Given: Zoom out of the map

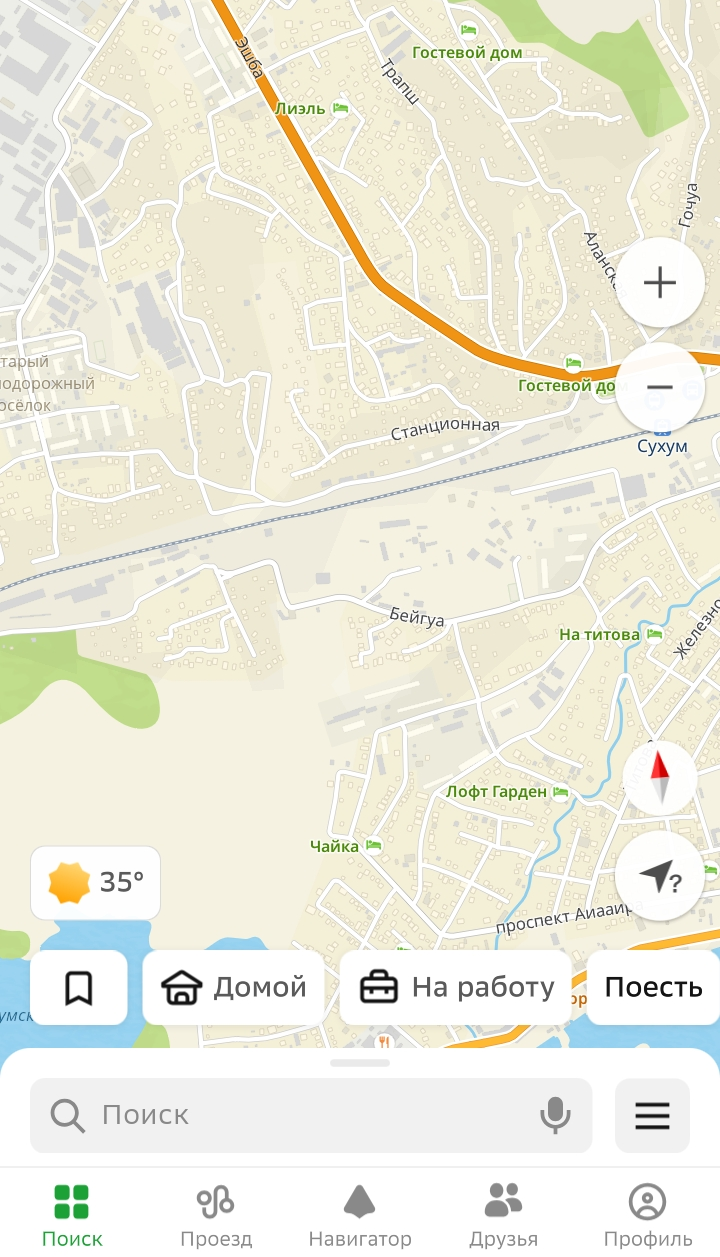Looking at the screenshot, I should 660,387.
